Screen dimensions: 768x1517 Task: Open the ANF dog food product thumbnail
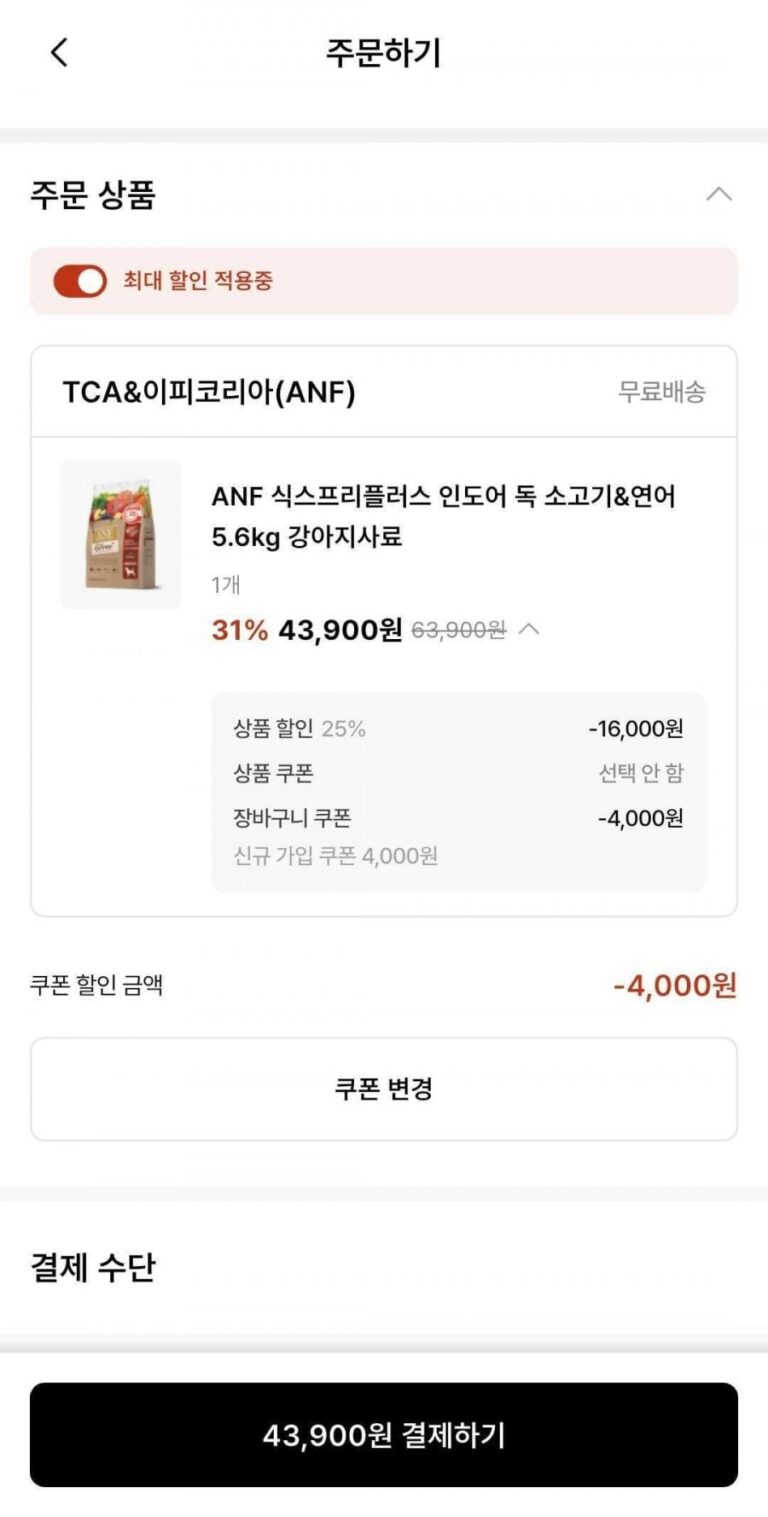pos(121,535)
